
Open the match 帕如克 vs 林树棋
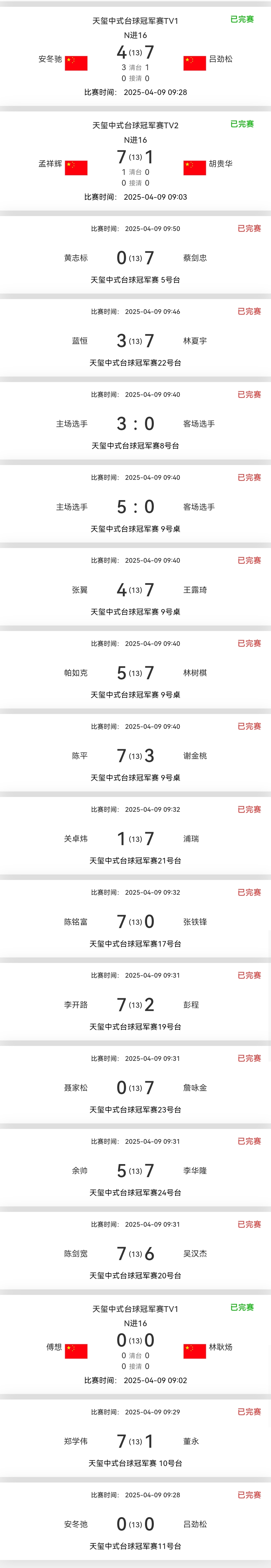[135, 673]
